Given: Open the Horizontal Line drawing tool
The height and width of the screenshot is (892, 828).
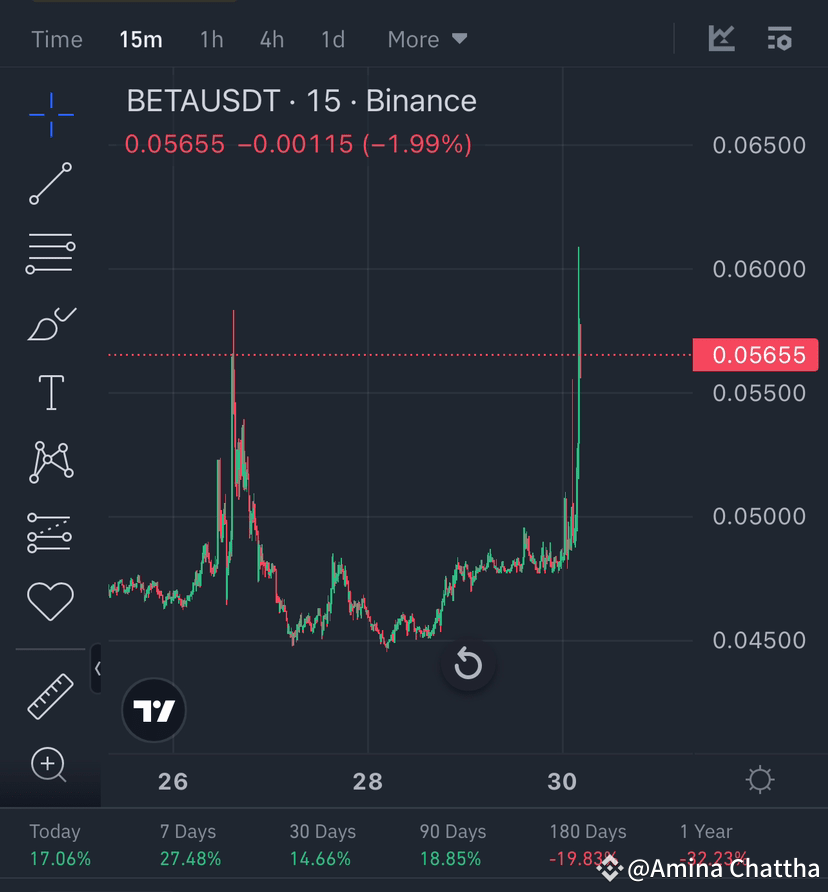Looking at the screenshot, I should tap(50, 252).
